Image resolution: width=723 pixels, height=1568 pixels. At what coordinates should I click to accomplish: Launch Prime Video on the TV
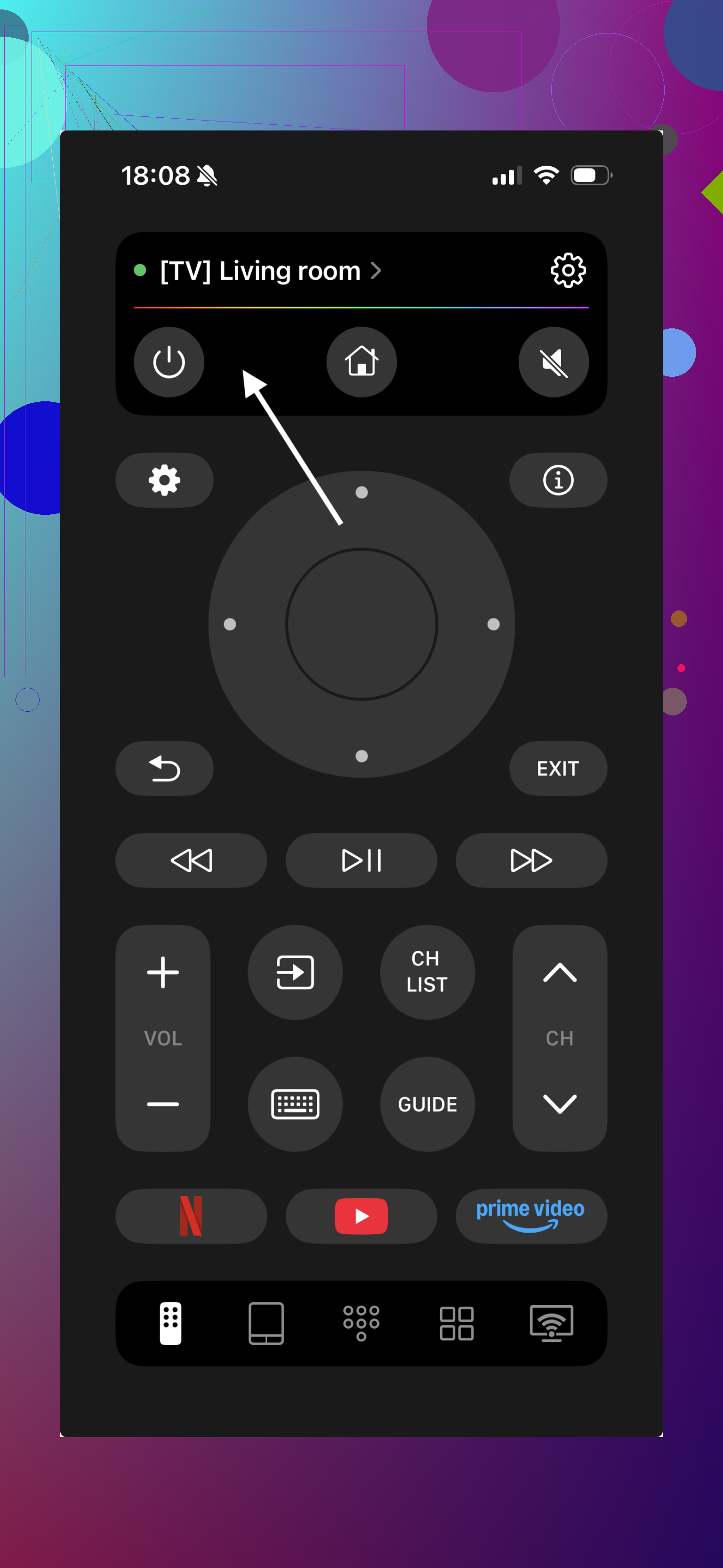click(531, 1216)
